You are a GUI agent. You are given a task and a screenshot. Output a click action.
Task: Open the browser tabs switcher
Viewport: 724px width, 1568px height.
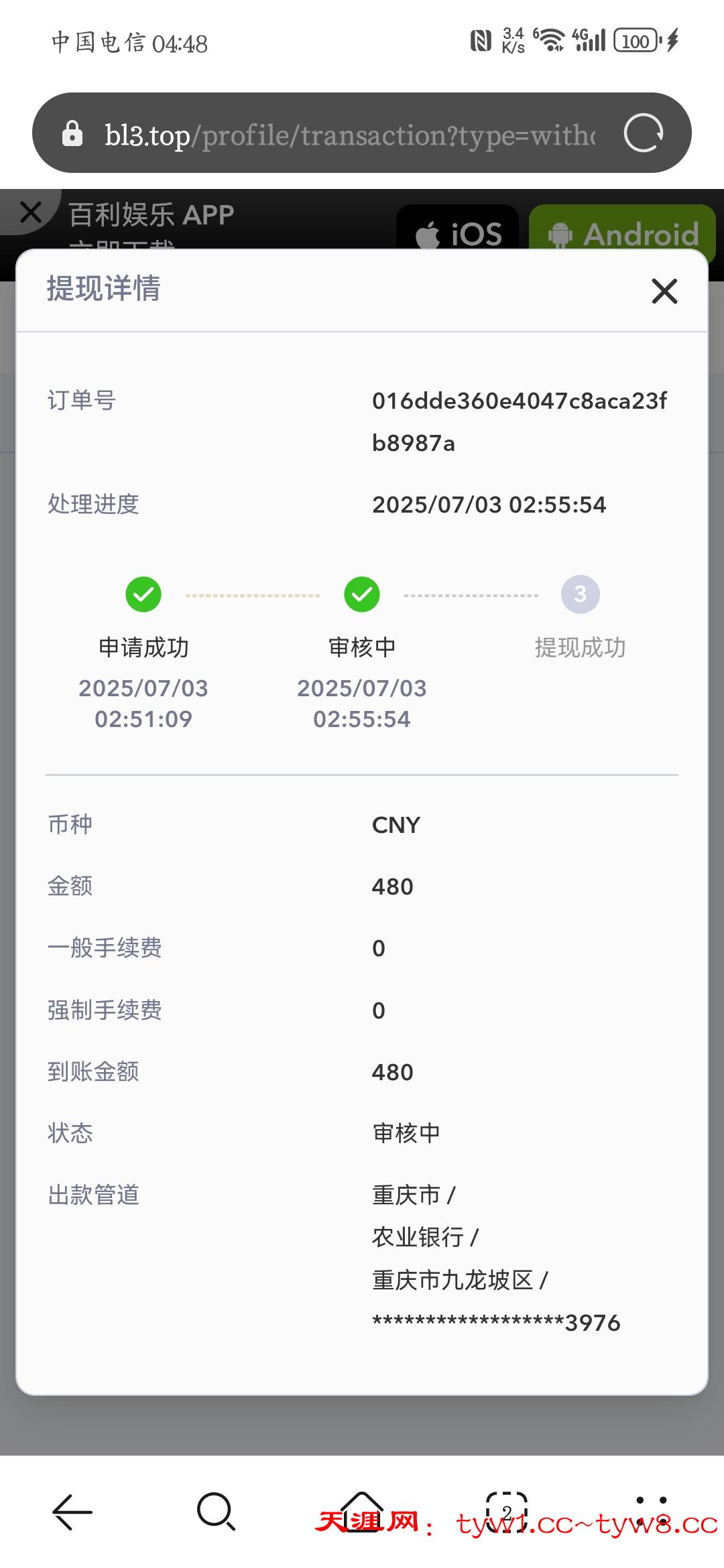(x=507, y=1512)
